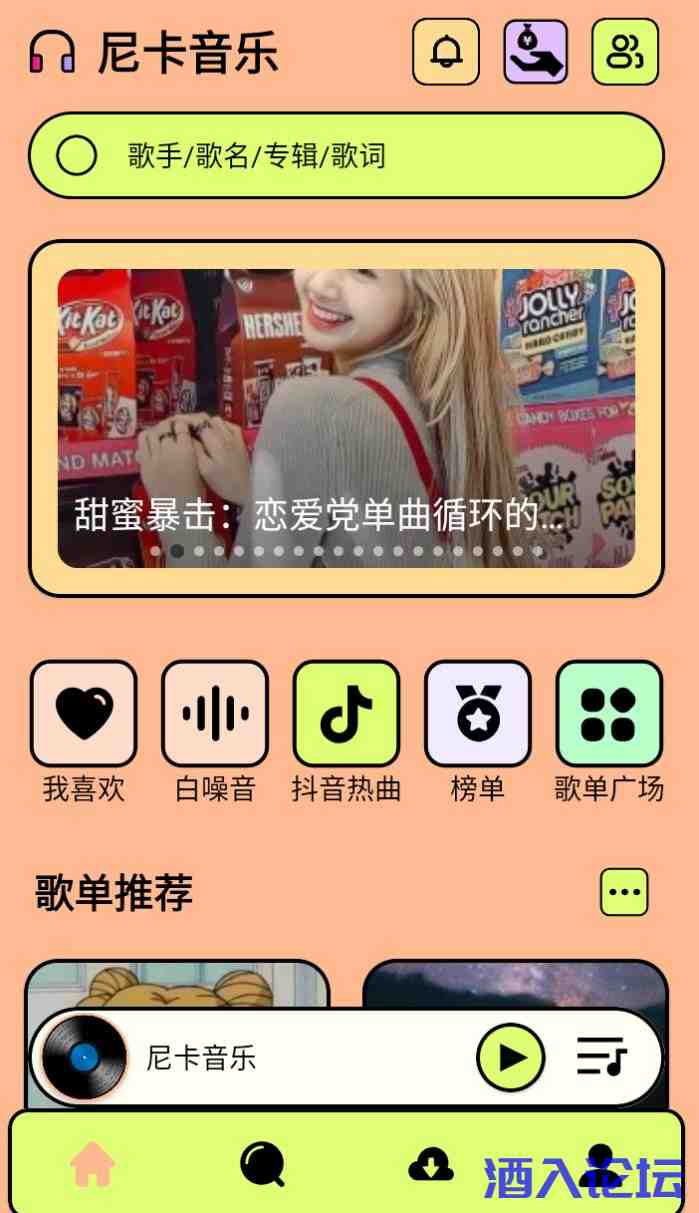Viewport: 699px width, 1213px height.
Task: Open the 榜单 charts
Action: point(478,714)
